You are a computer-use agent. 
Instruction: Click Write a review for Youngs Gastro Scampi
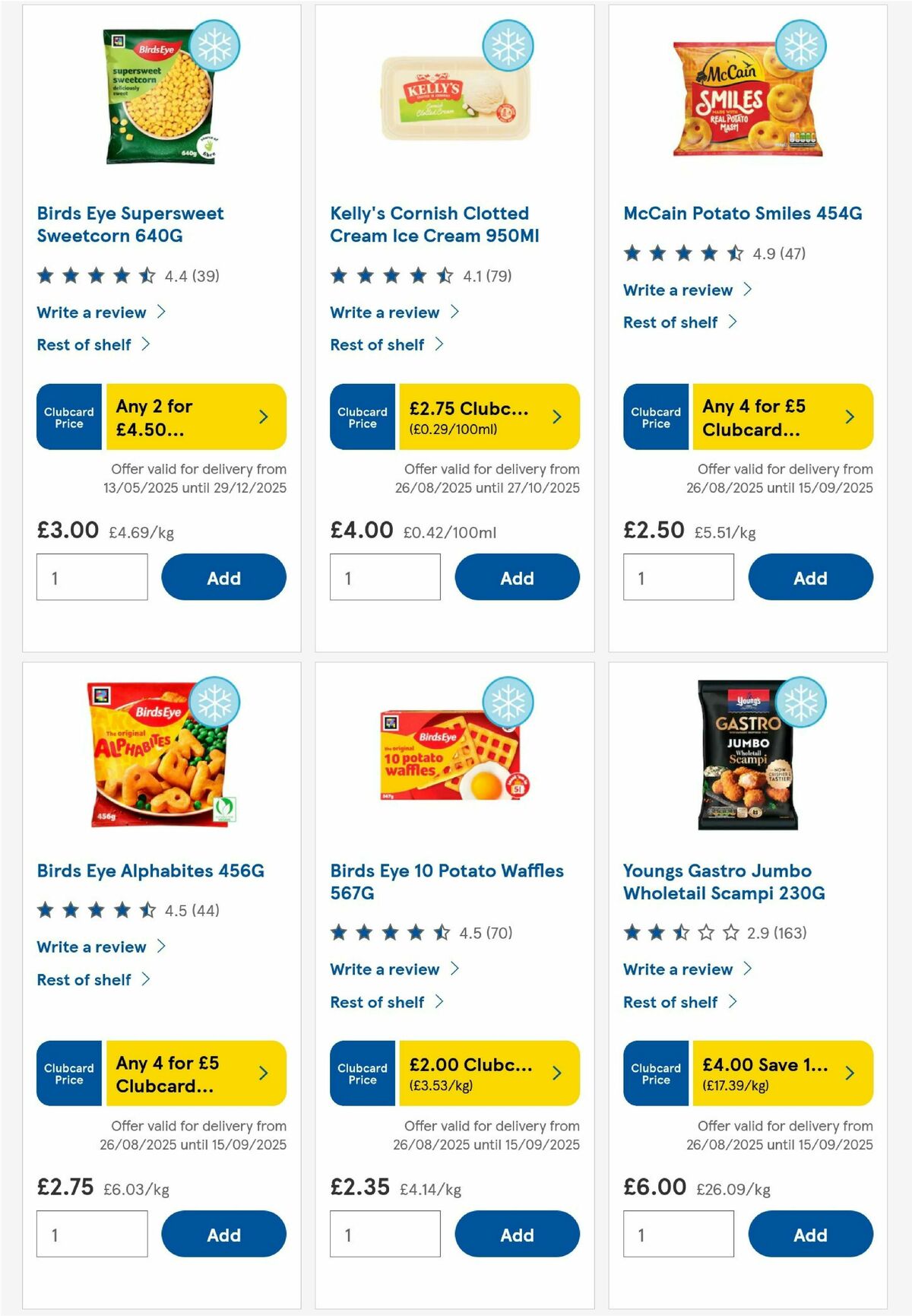coord(678,969)
